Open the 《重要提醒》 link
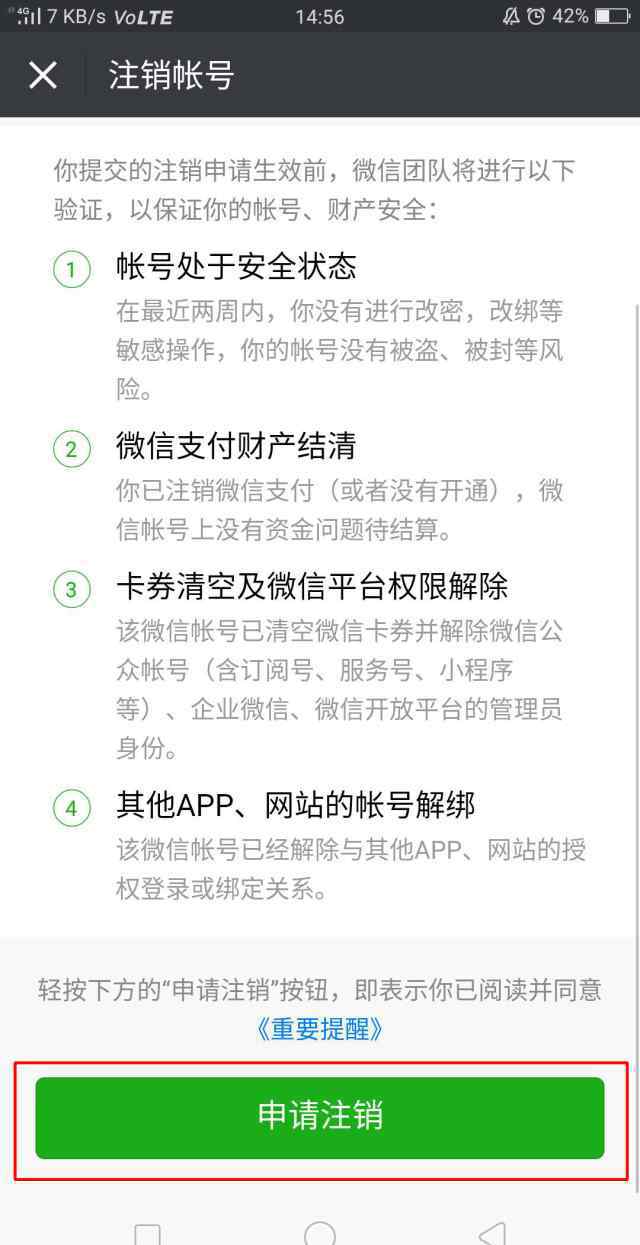 click(319, 1029)
